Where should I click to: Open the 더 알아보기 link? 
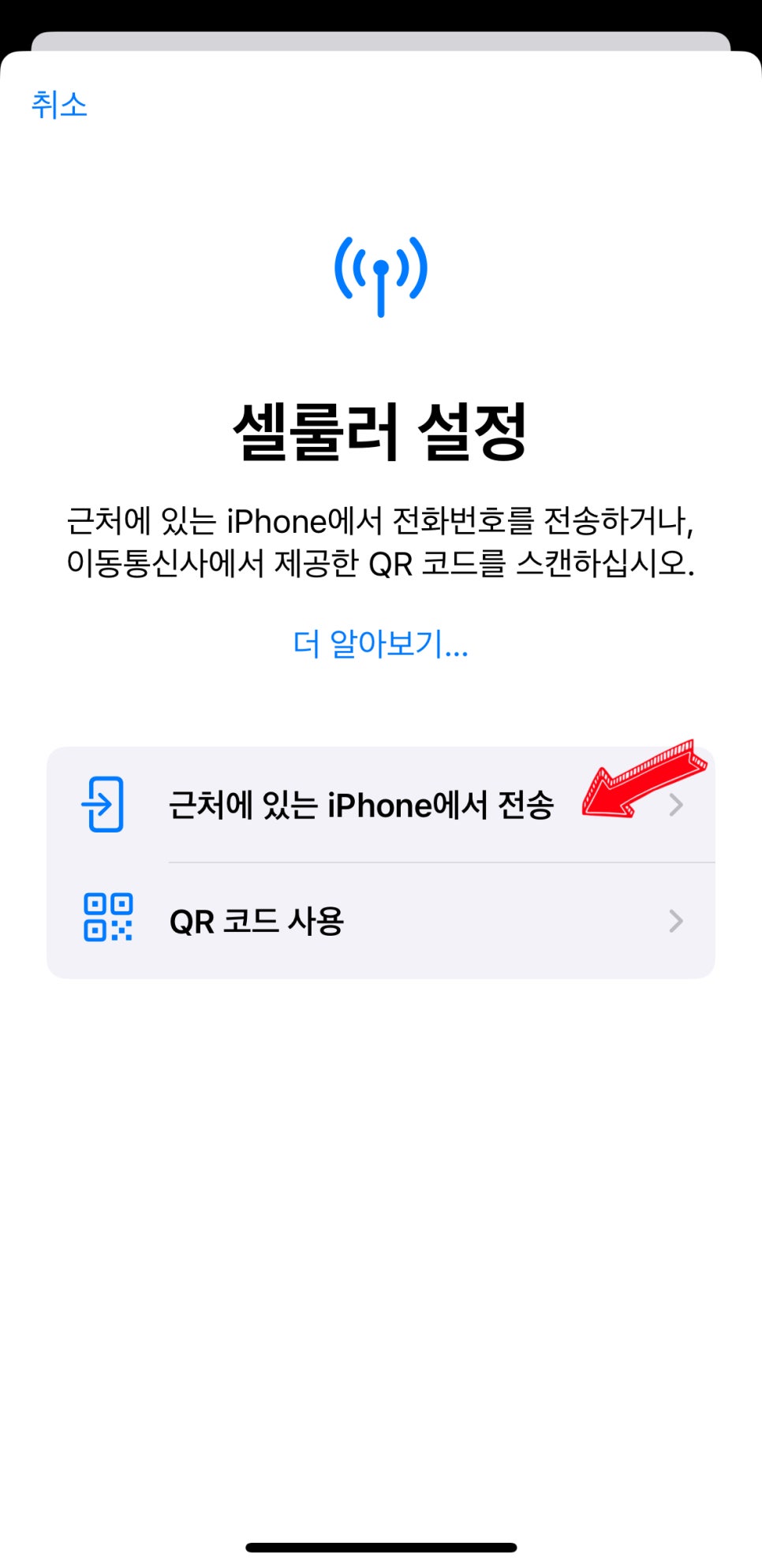(381, 644)
